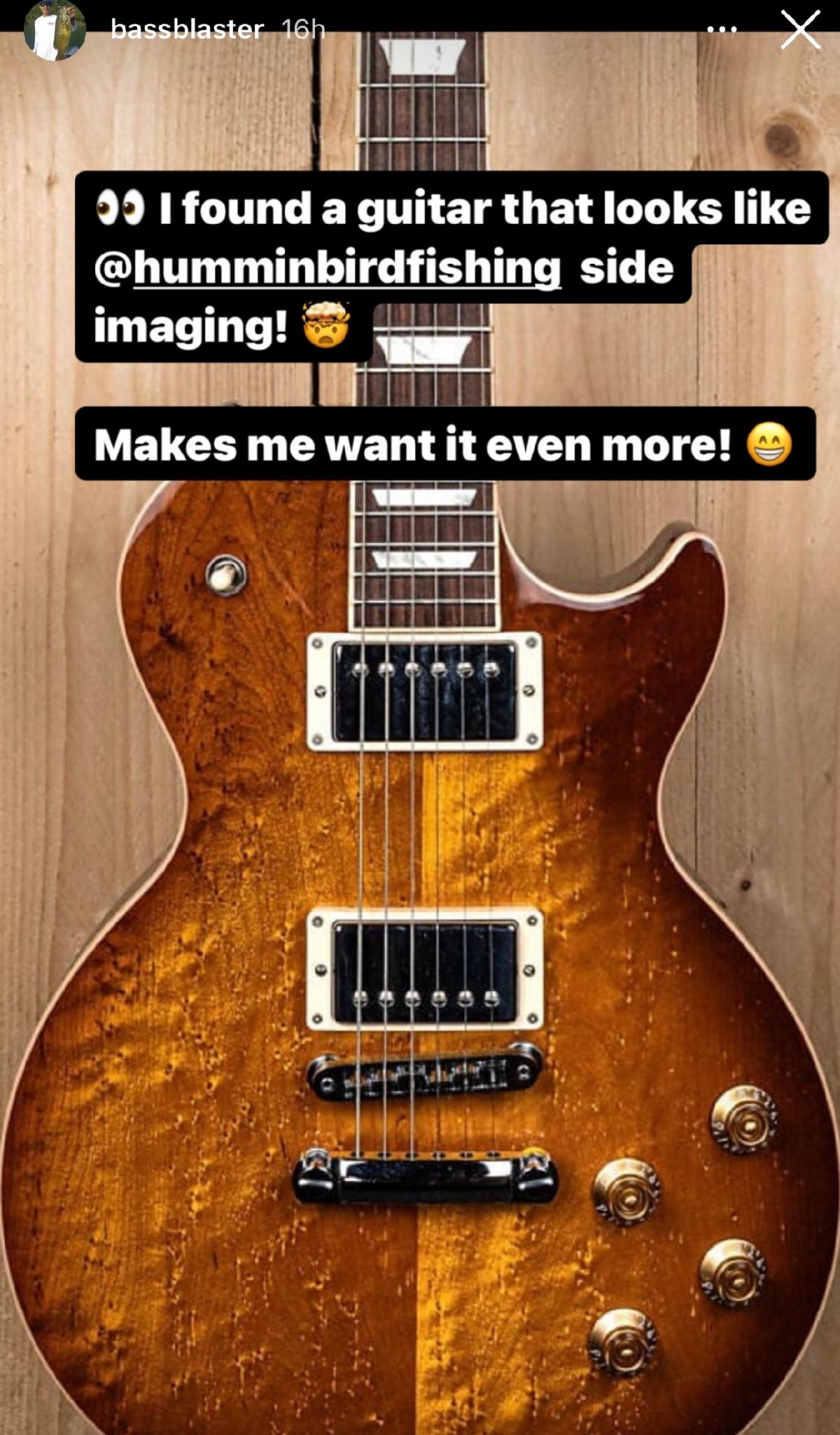Open the story options menu

click(722, 30)
